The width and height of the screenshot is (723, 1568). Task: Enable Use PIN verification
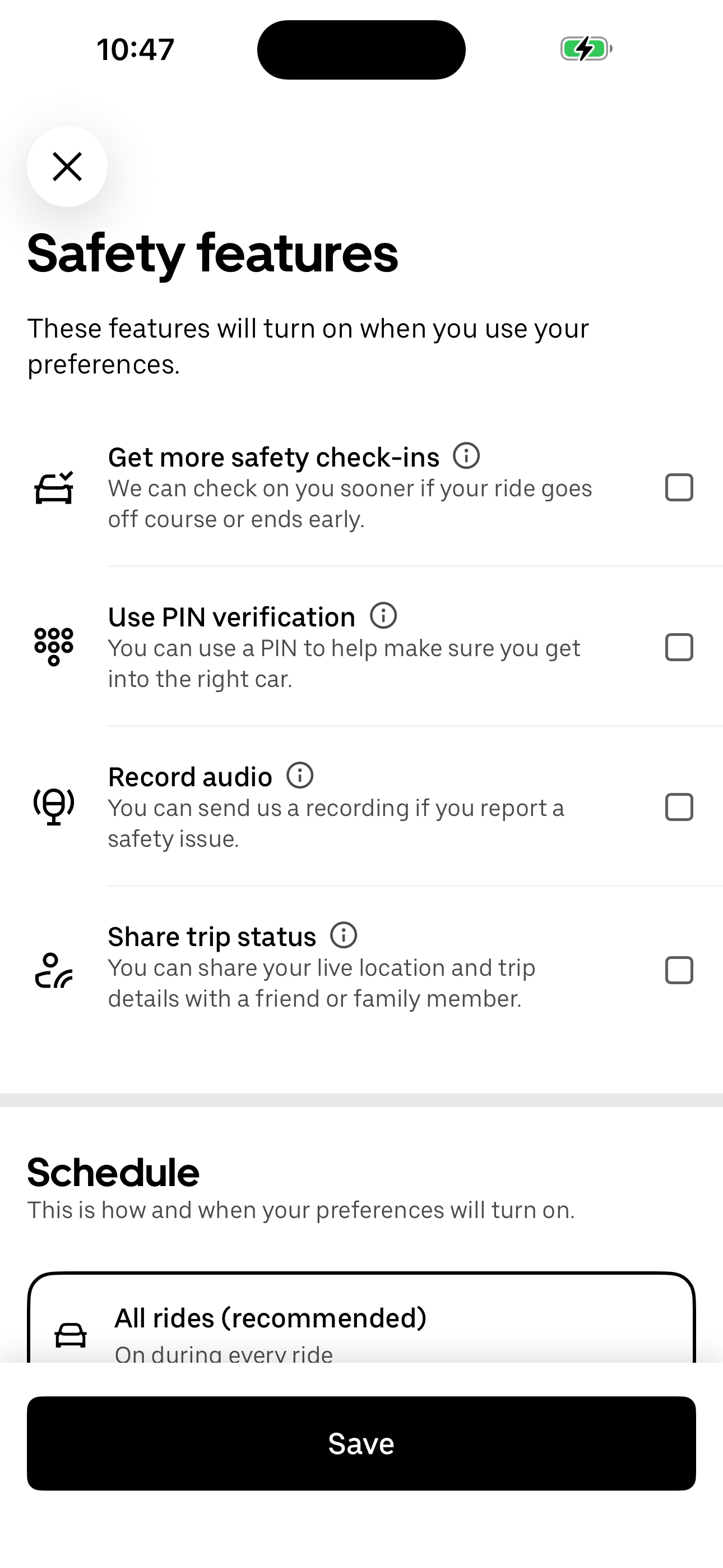pos(679,647)
